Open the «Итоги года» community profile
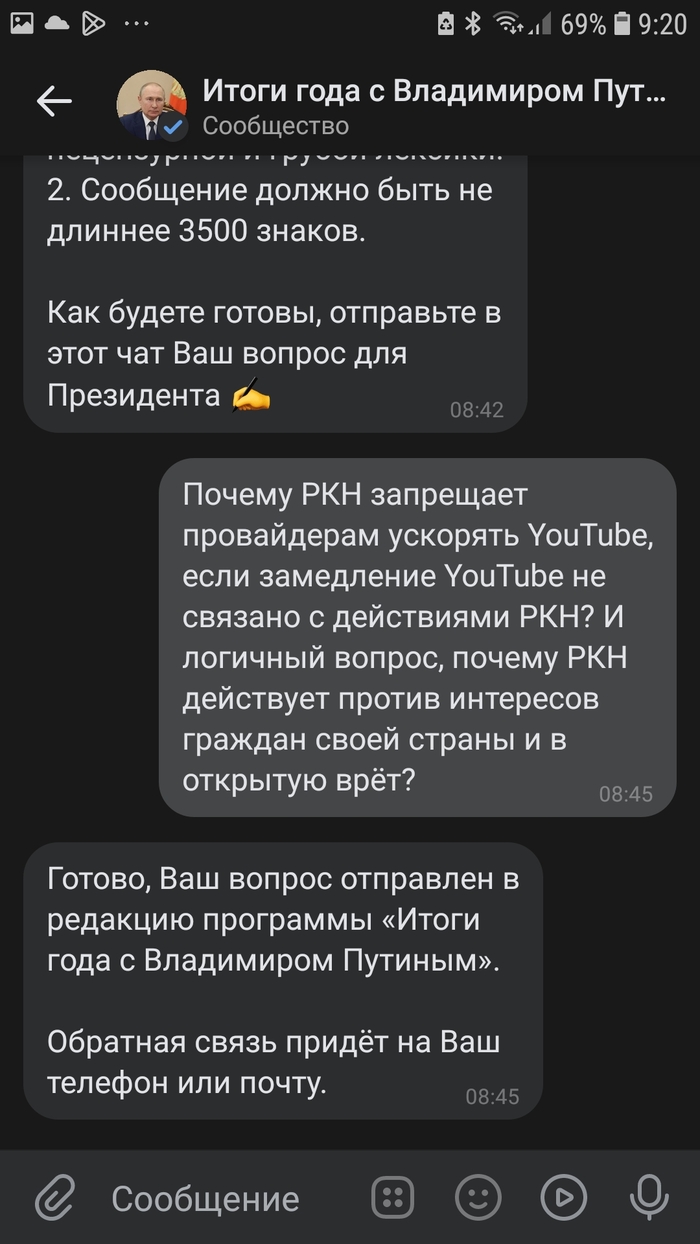Image resolution: width=700 pixels, height=1244 pixels. (x=434, y=106)
